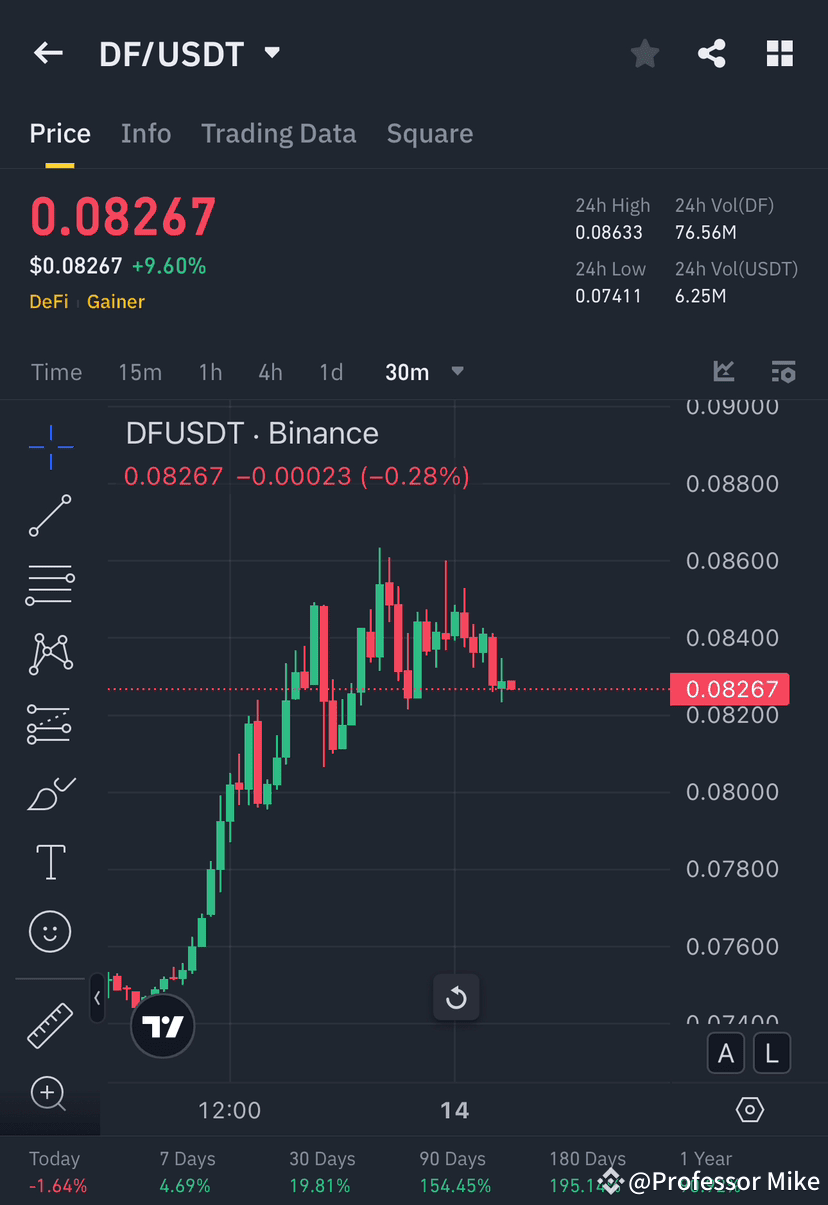Toggle auto scale with the A button
This screenshot has height=1205, width=828.
[x=726, y=1053]
